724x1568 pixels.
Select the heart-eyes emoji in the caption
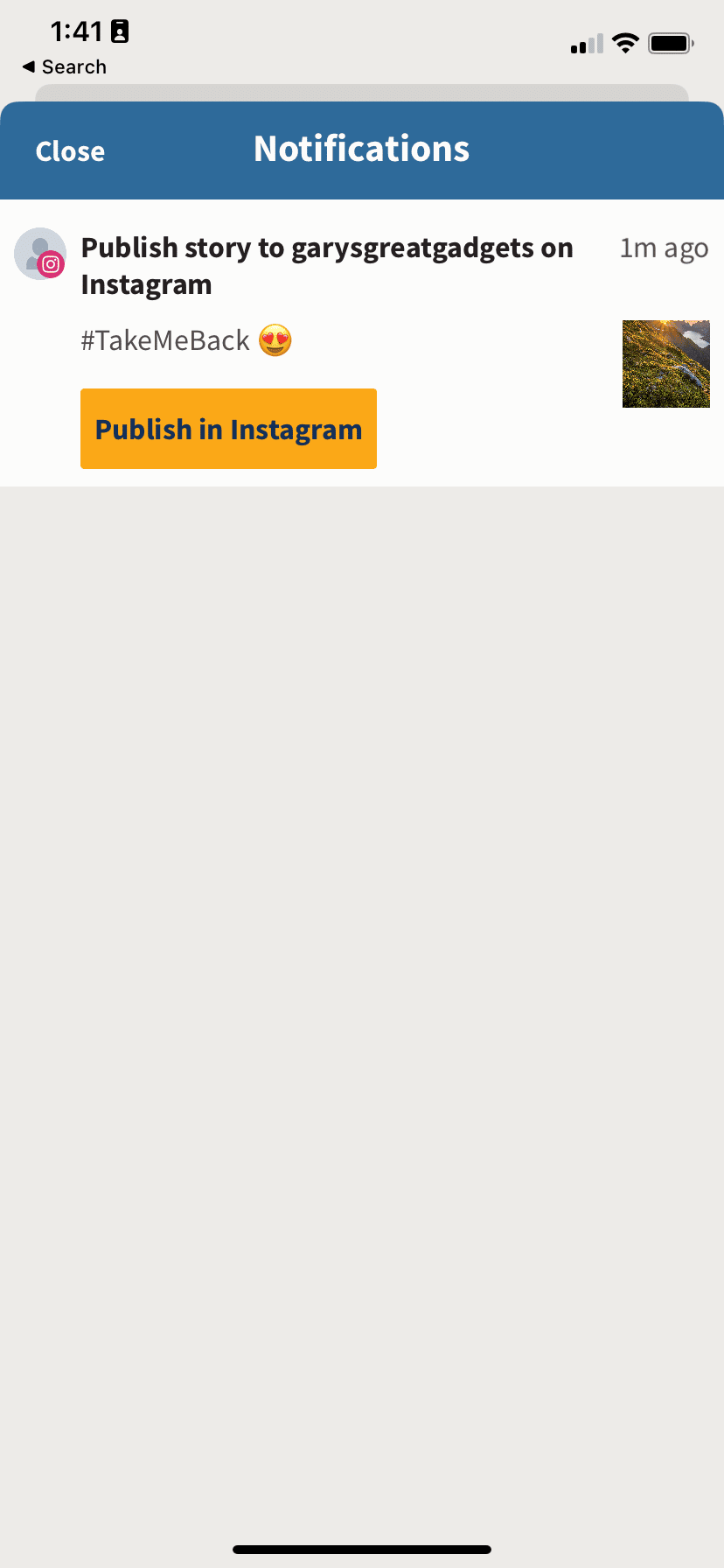pos(275,339)
